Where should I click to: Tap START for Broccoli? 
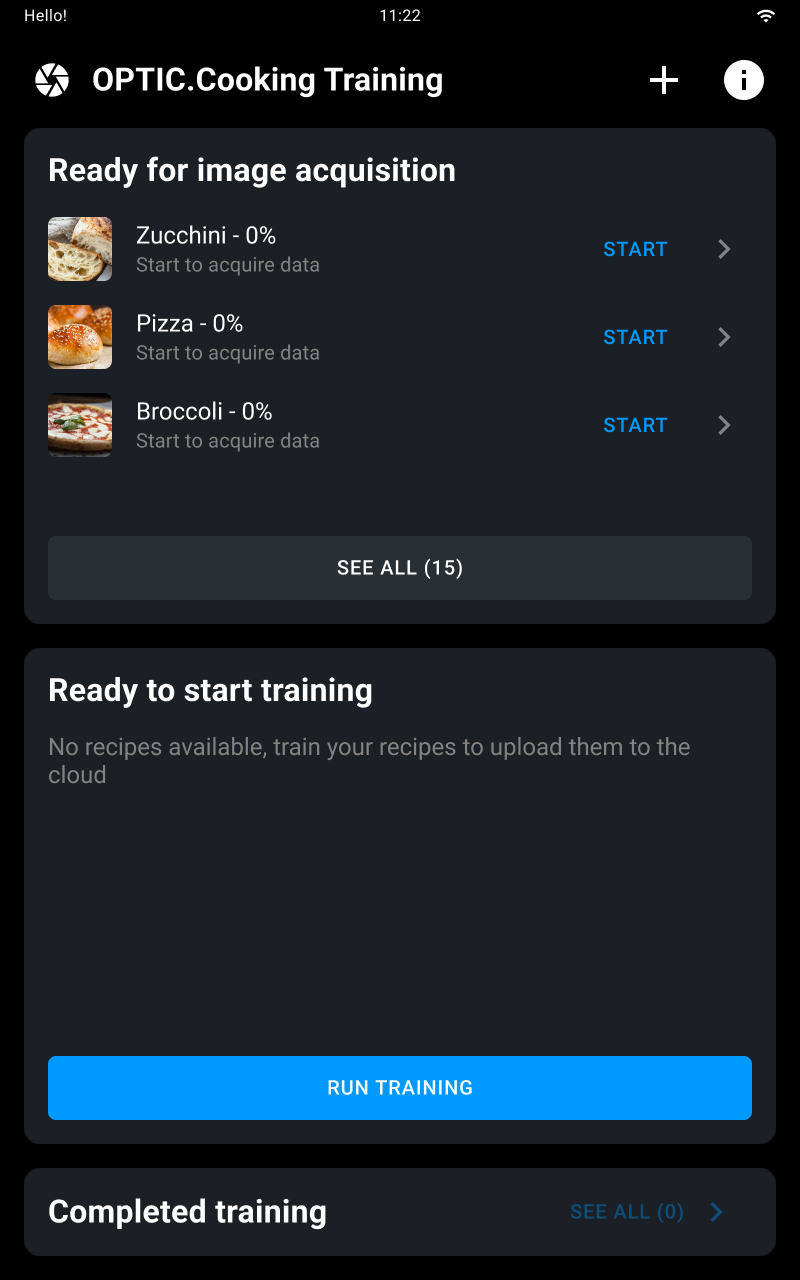pos(635,425)
